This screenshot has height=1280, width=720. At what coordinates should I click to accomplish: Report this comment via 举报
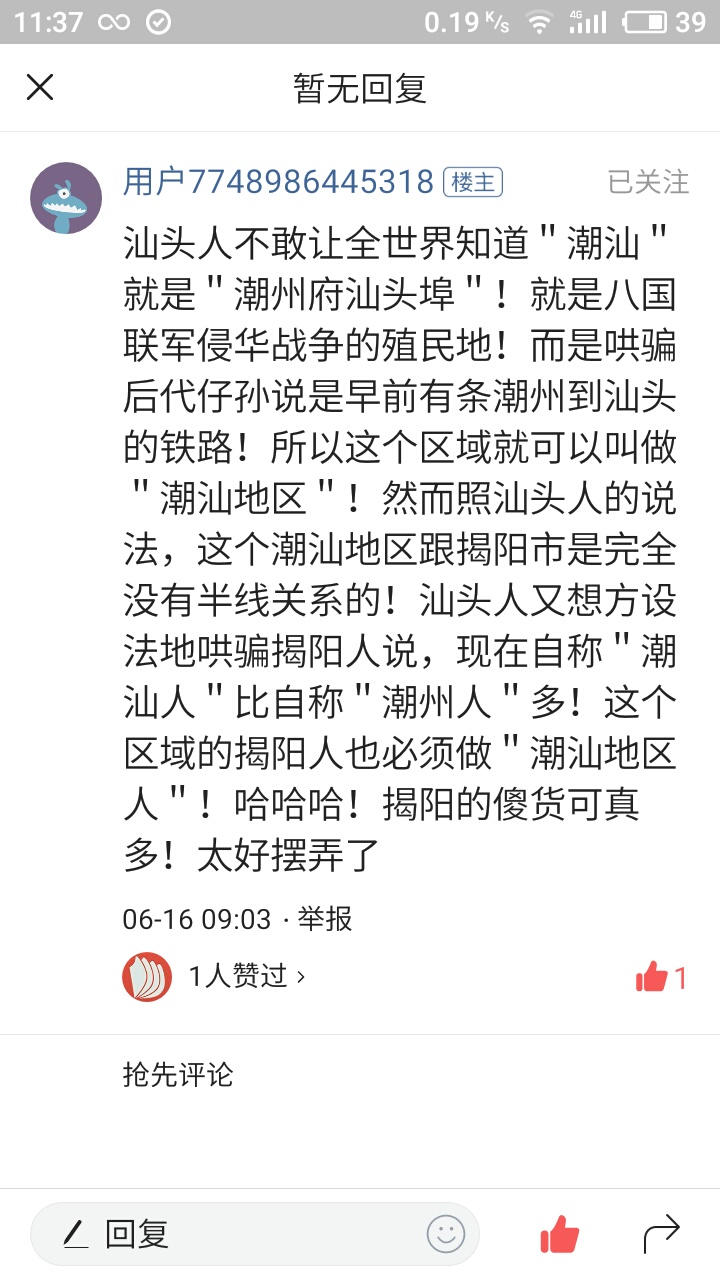click(x=325, y=919)
